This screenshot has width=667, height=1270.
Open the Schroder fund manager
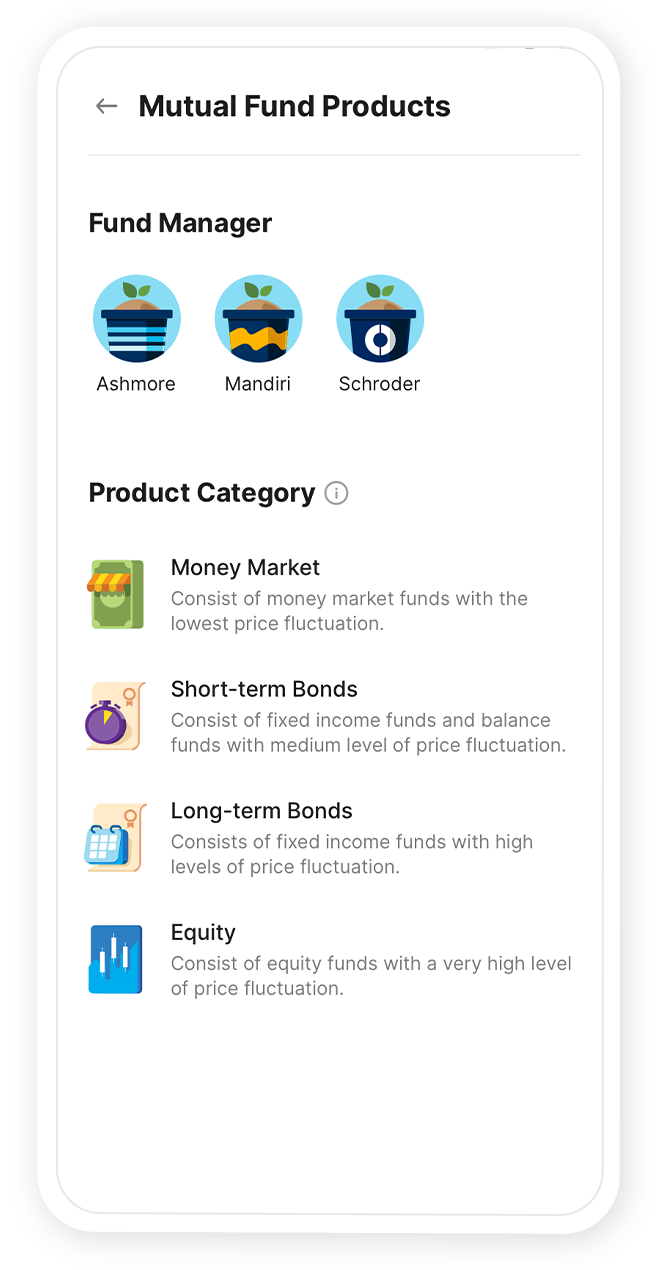[x=380, y=319]
